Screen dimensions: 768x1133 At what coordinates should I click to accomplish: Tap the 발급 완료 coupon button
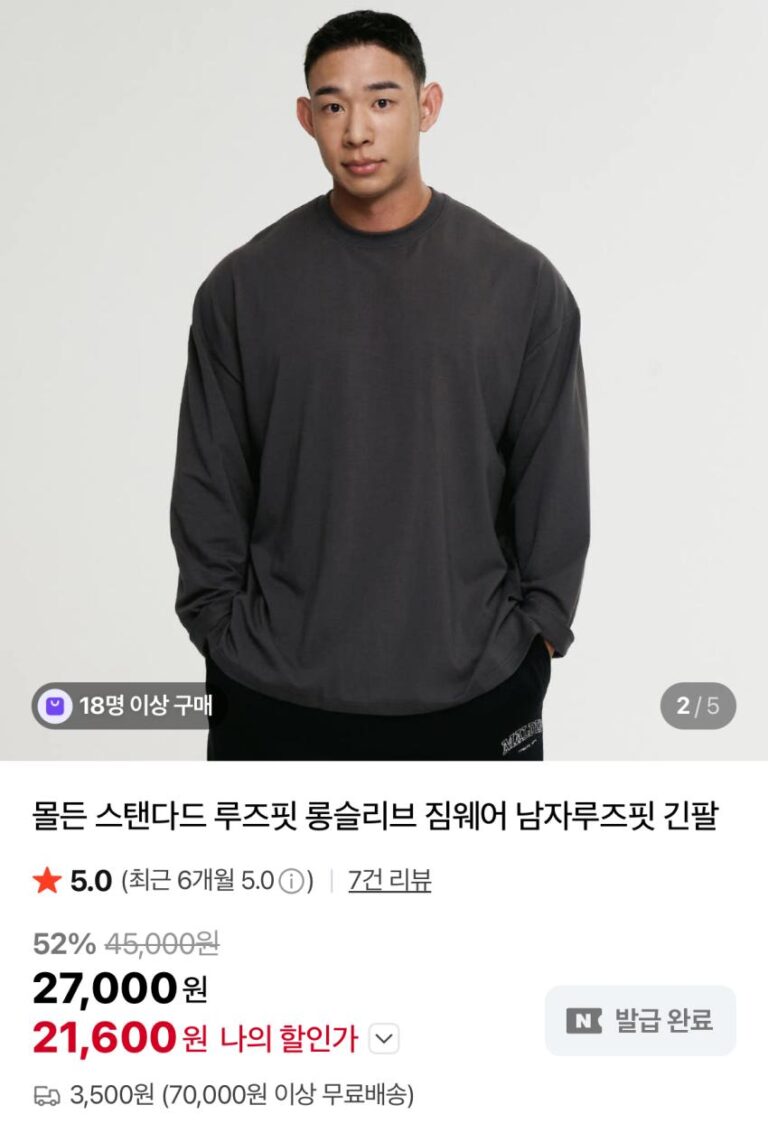(x=640, y=1020)
